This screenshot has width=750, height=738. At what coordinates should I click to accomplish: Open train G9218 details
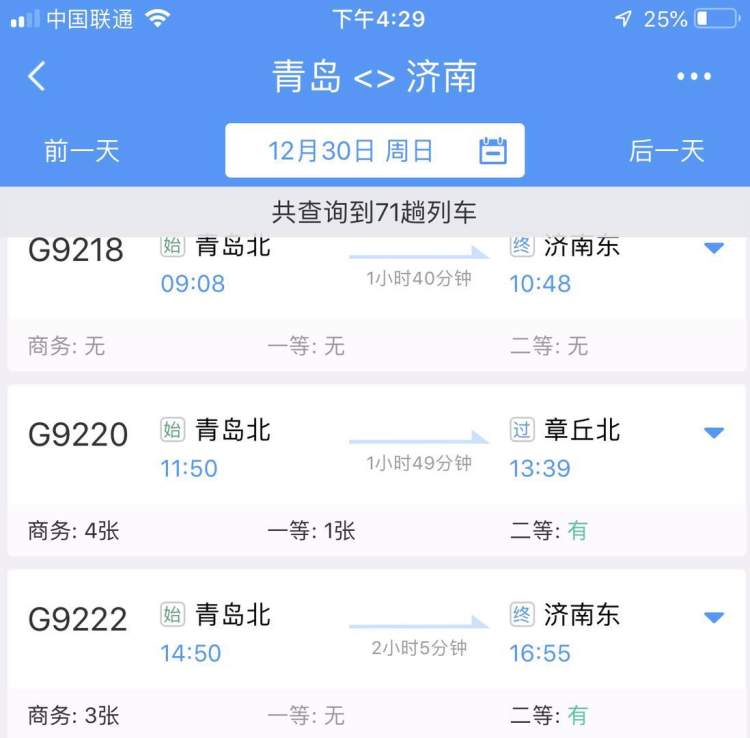[x=350, y=267]
